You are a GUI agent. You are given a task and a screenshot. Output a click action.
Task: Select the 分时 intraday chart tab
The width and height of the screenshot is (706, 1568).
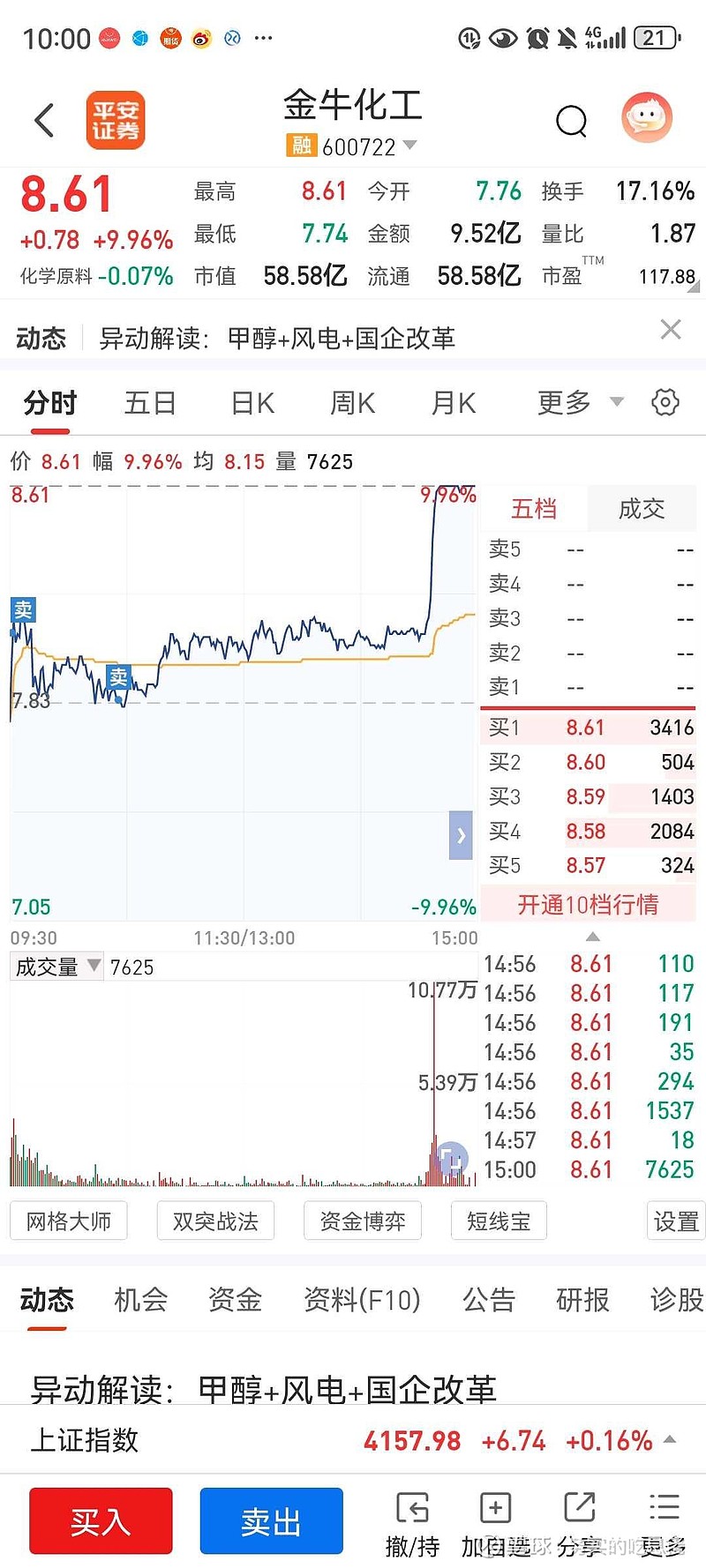(x=49, y=402)
